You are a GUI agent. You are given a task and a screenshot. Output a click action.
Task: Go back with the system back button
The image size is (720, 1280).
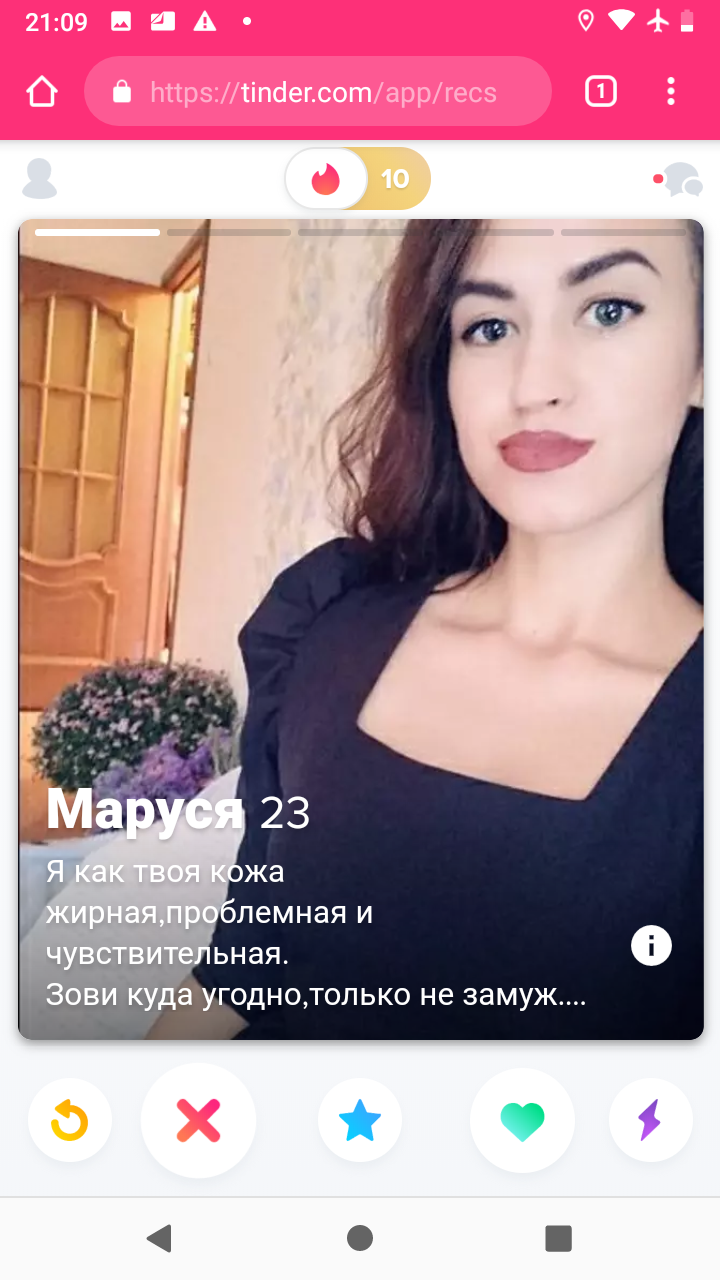click(159, 1238)
